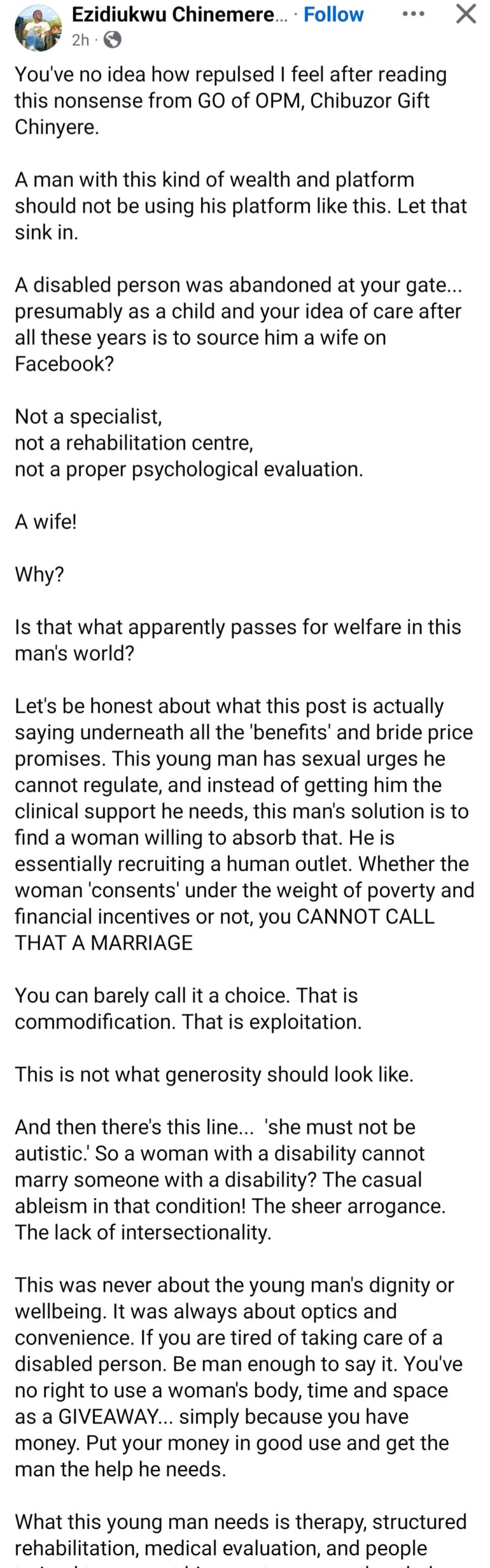The image size is (490, 1568).
Task: Follow Ezidiukwu Chinemere
Action: [x=333, y=14]
